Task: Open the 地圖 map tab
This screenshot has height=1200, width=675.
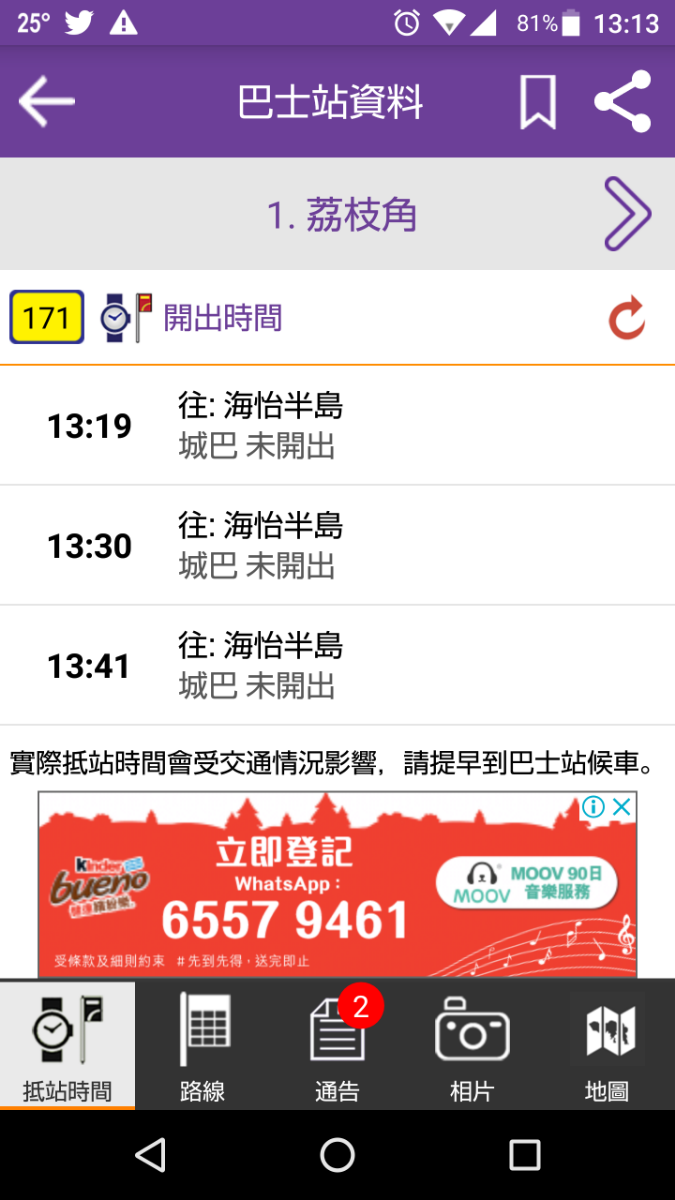Action: point(607,1045)
